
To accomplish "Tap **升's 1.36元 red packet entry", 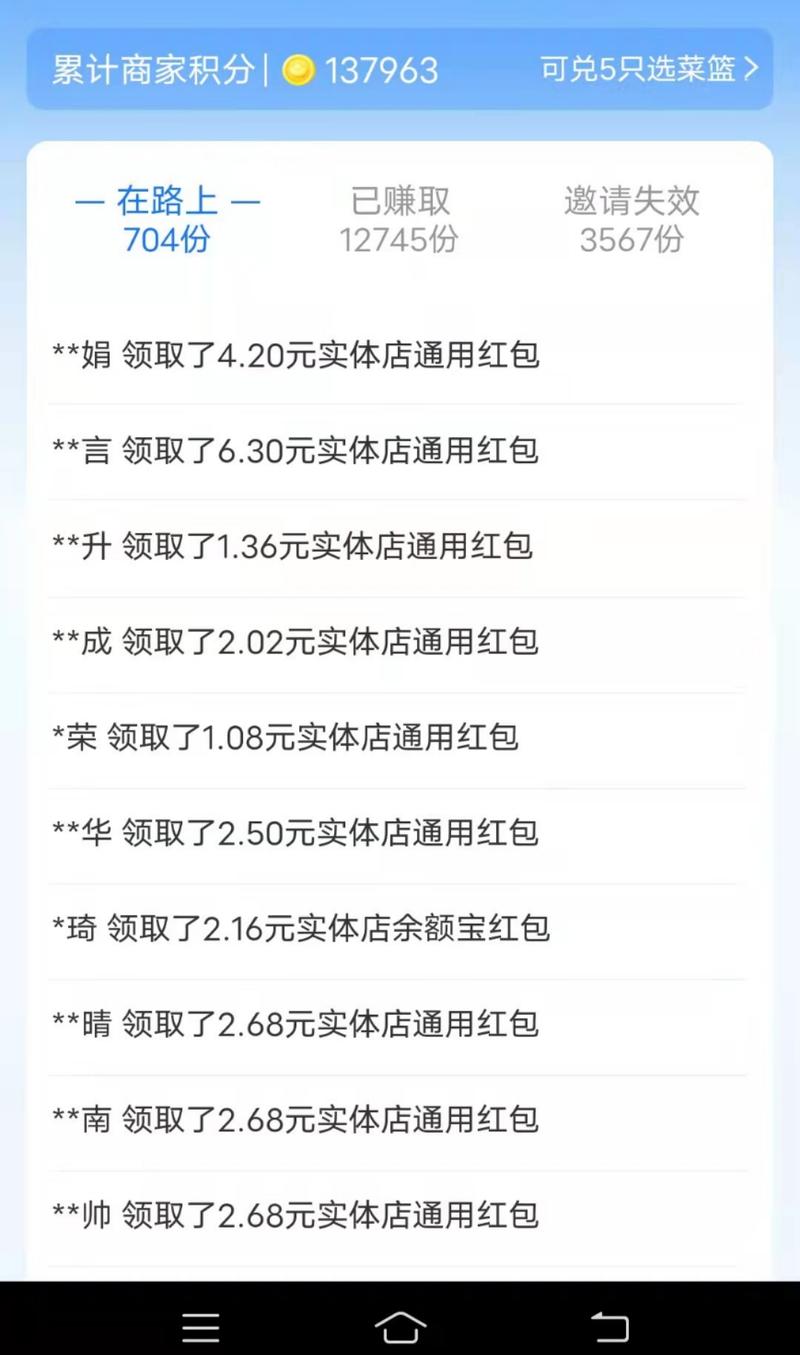I will pyautogui.click(x=295, y=548).
